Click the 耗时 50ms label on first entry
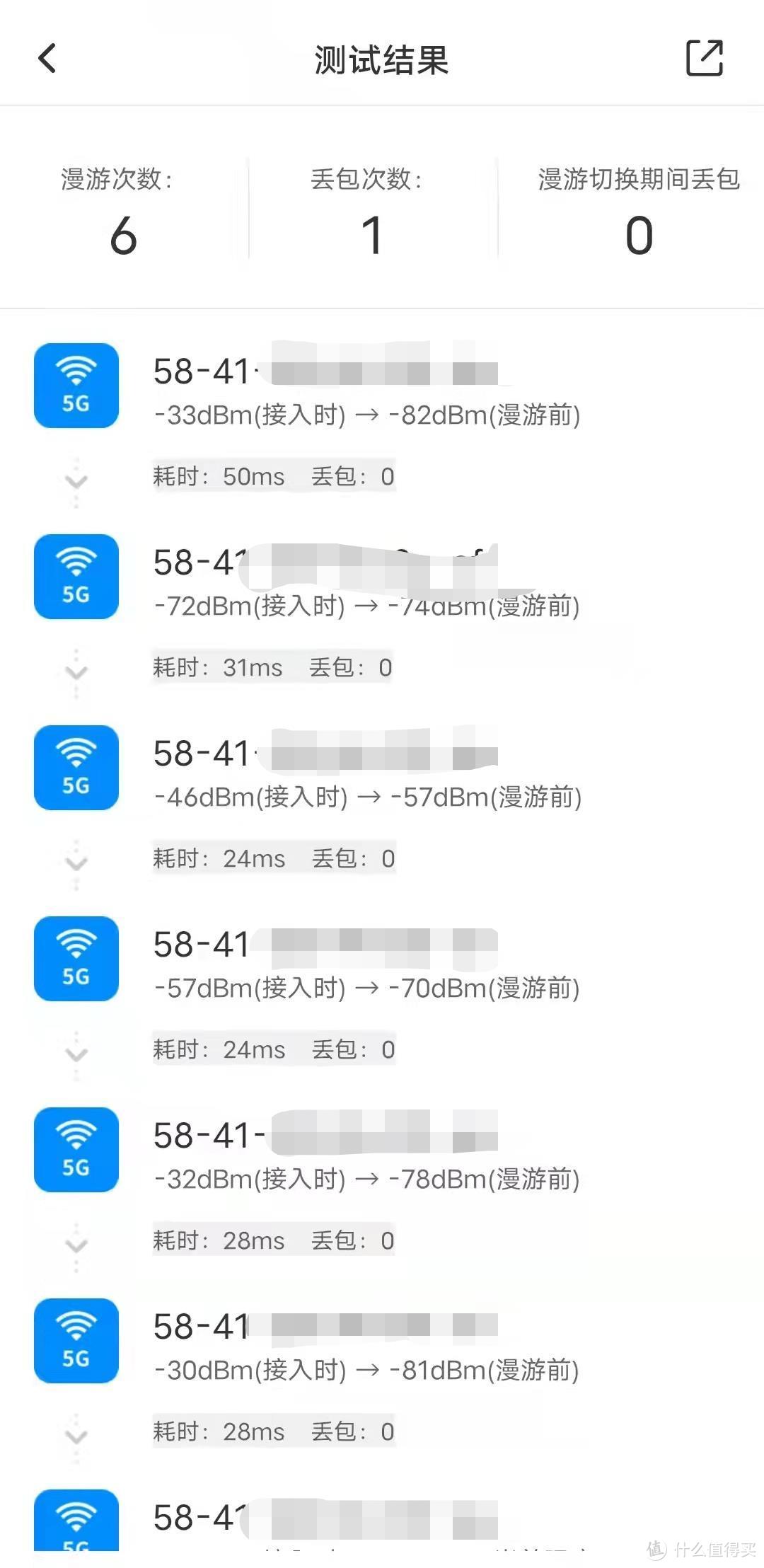Viewport: 764px width, 1568px height. (219, 476)
